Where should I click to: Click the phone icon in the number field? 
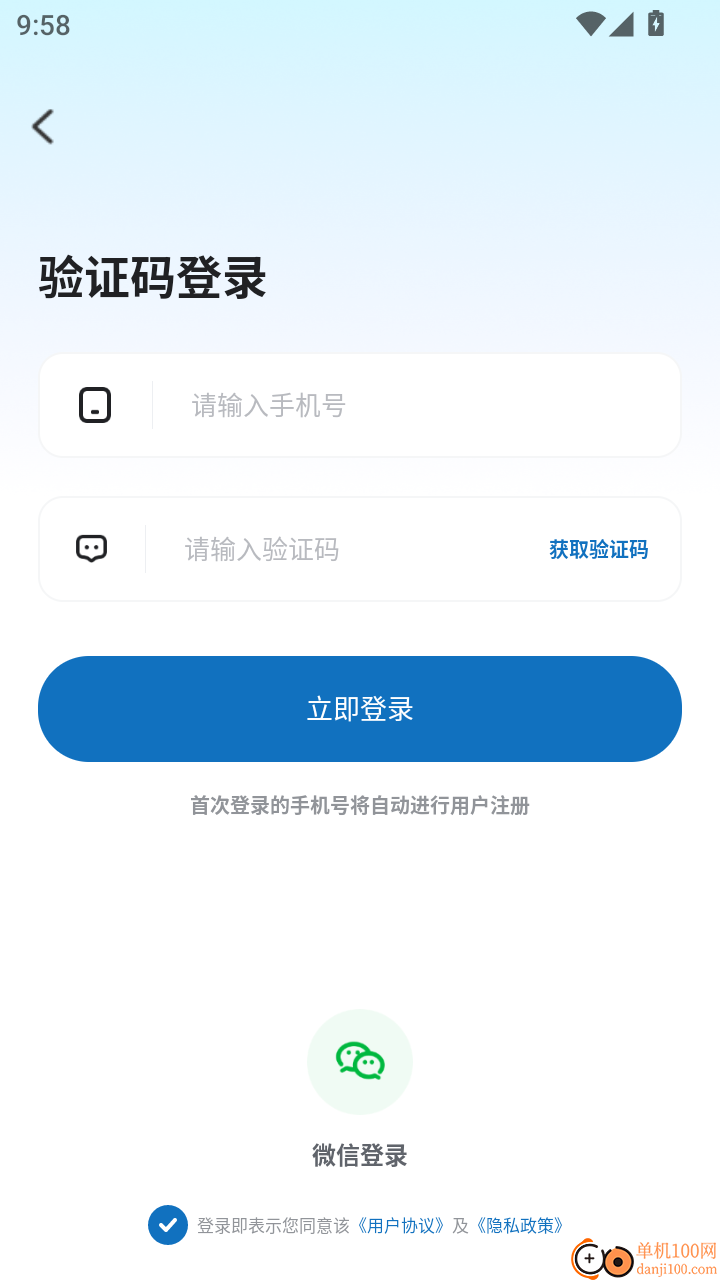click(x=92, y=405)
